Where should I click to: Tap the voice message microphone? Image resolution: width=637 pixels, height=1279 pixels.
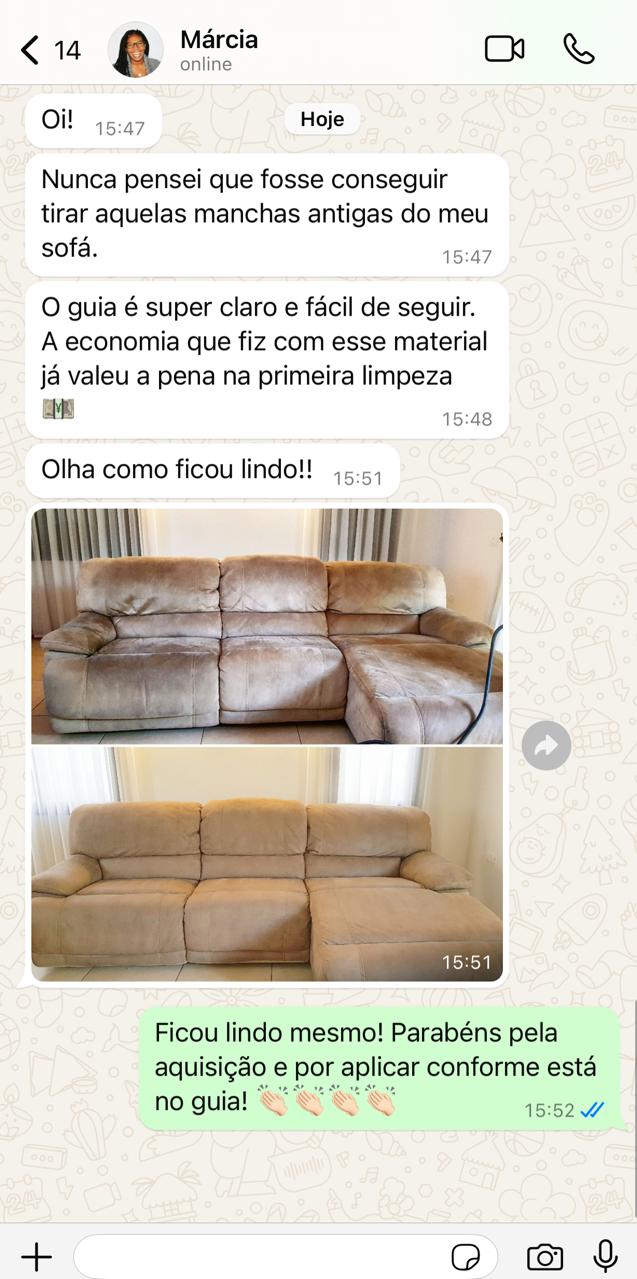605,1256
